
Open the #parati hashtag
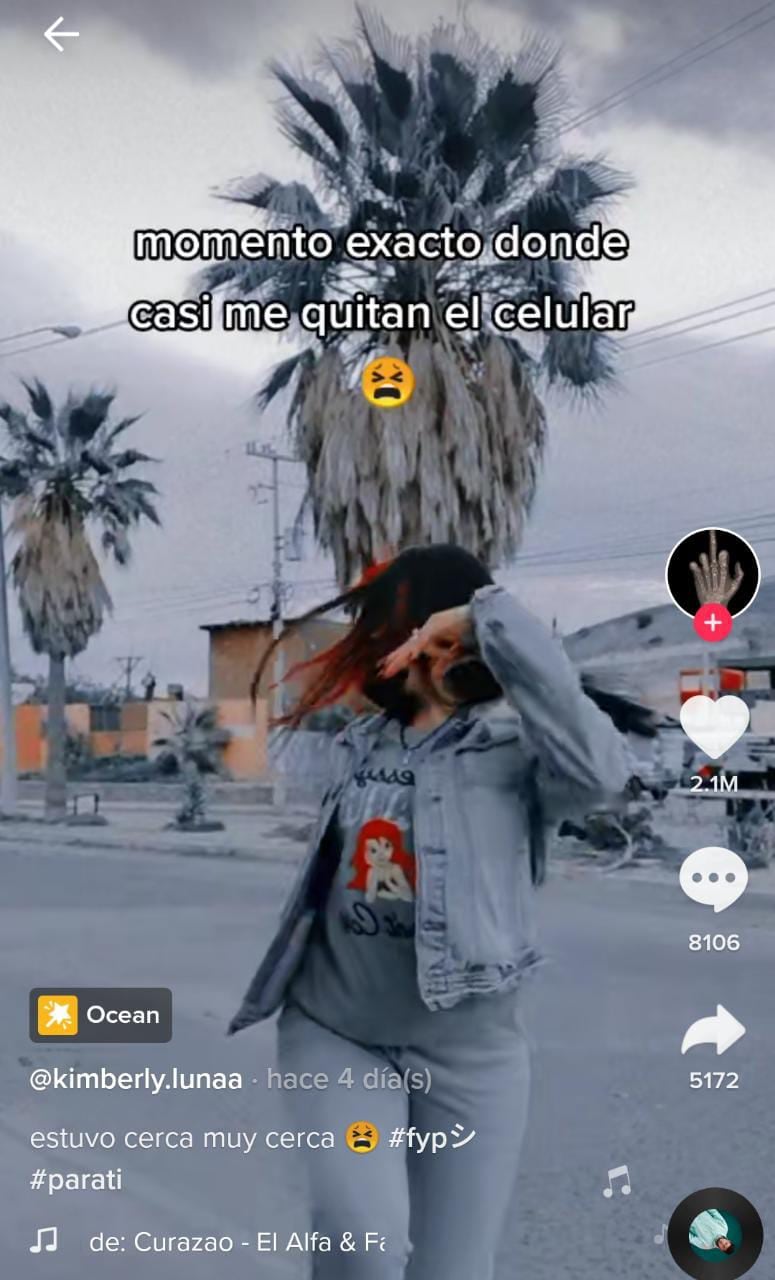(76, 1180)
